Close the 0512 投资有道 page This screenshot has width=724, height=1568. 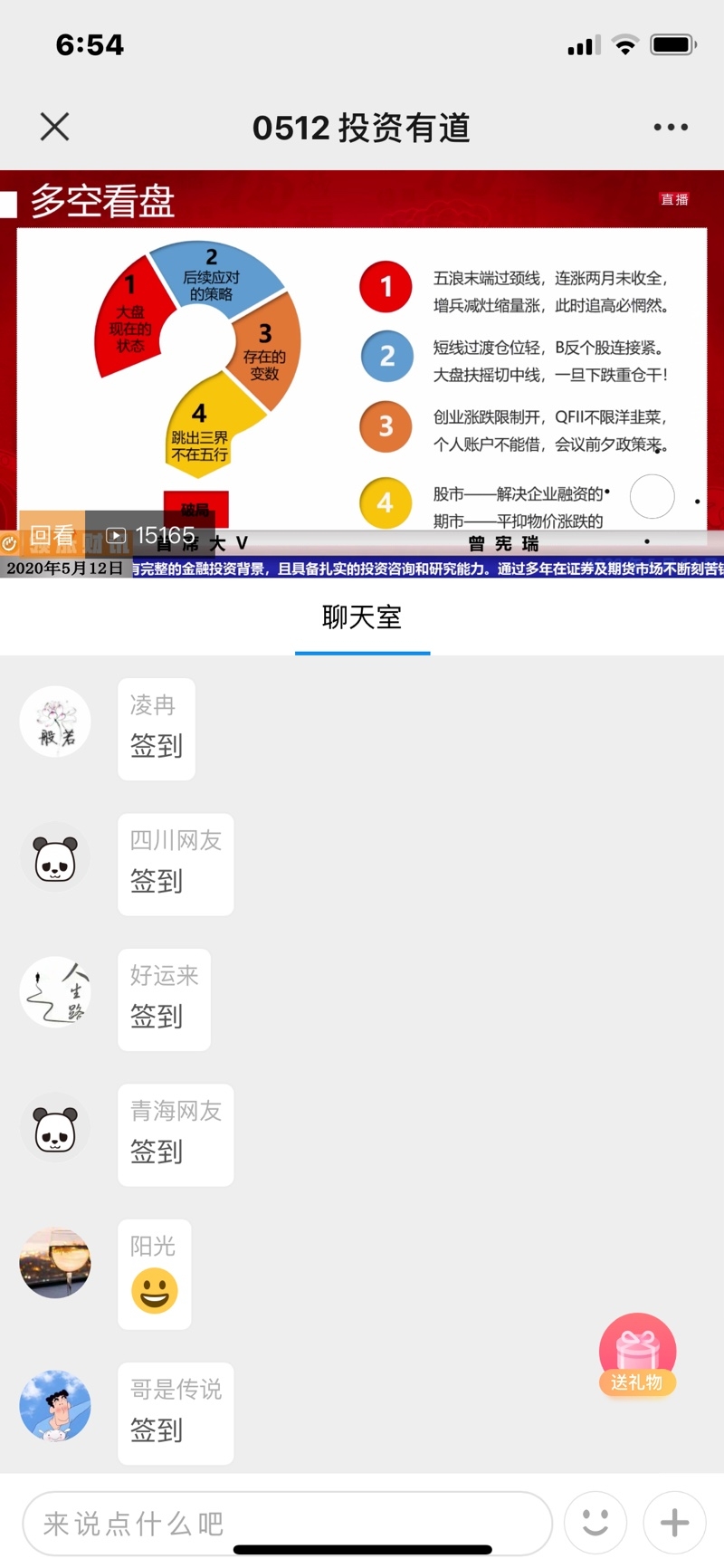[54, 127]
